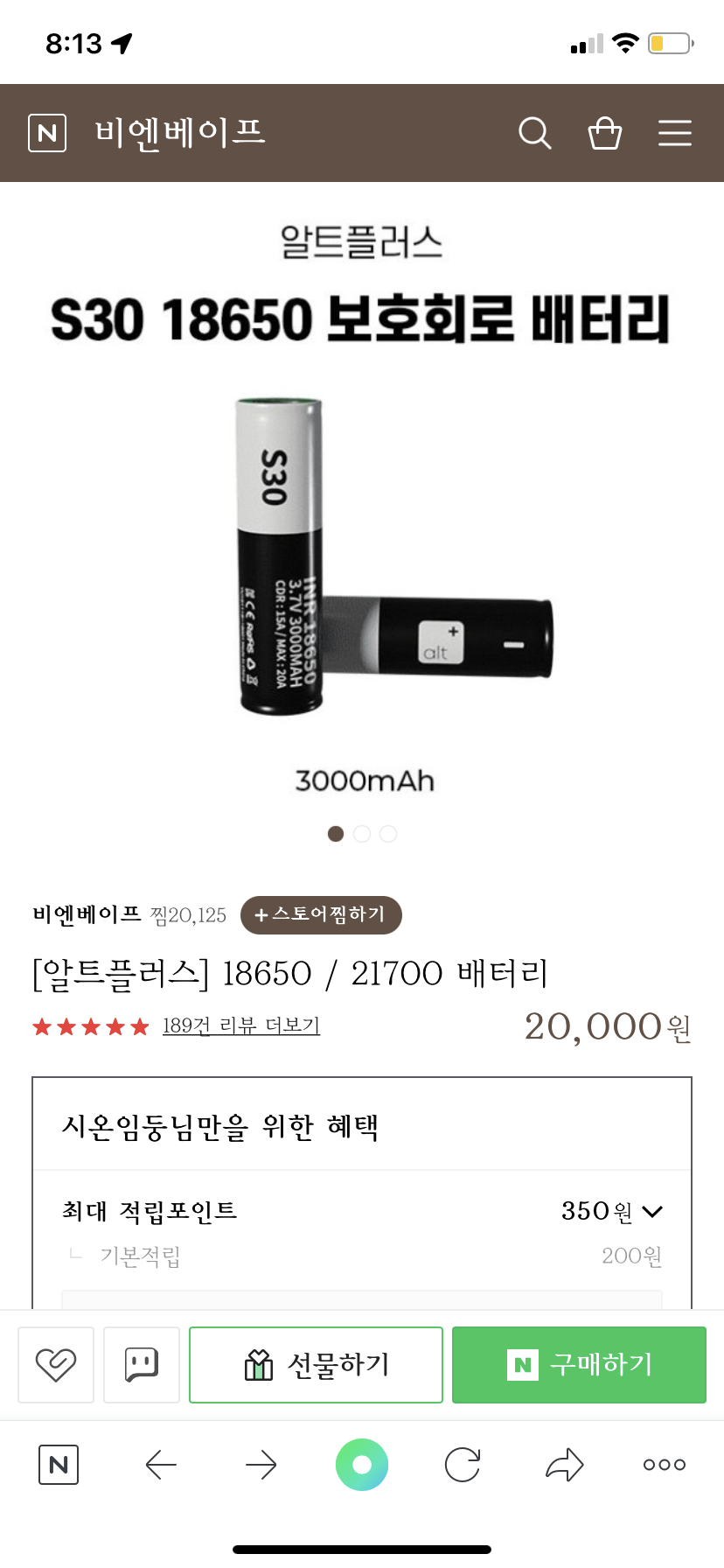
Task: Reload the current page
Action: [x=463, y=1464]
